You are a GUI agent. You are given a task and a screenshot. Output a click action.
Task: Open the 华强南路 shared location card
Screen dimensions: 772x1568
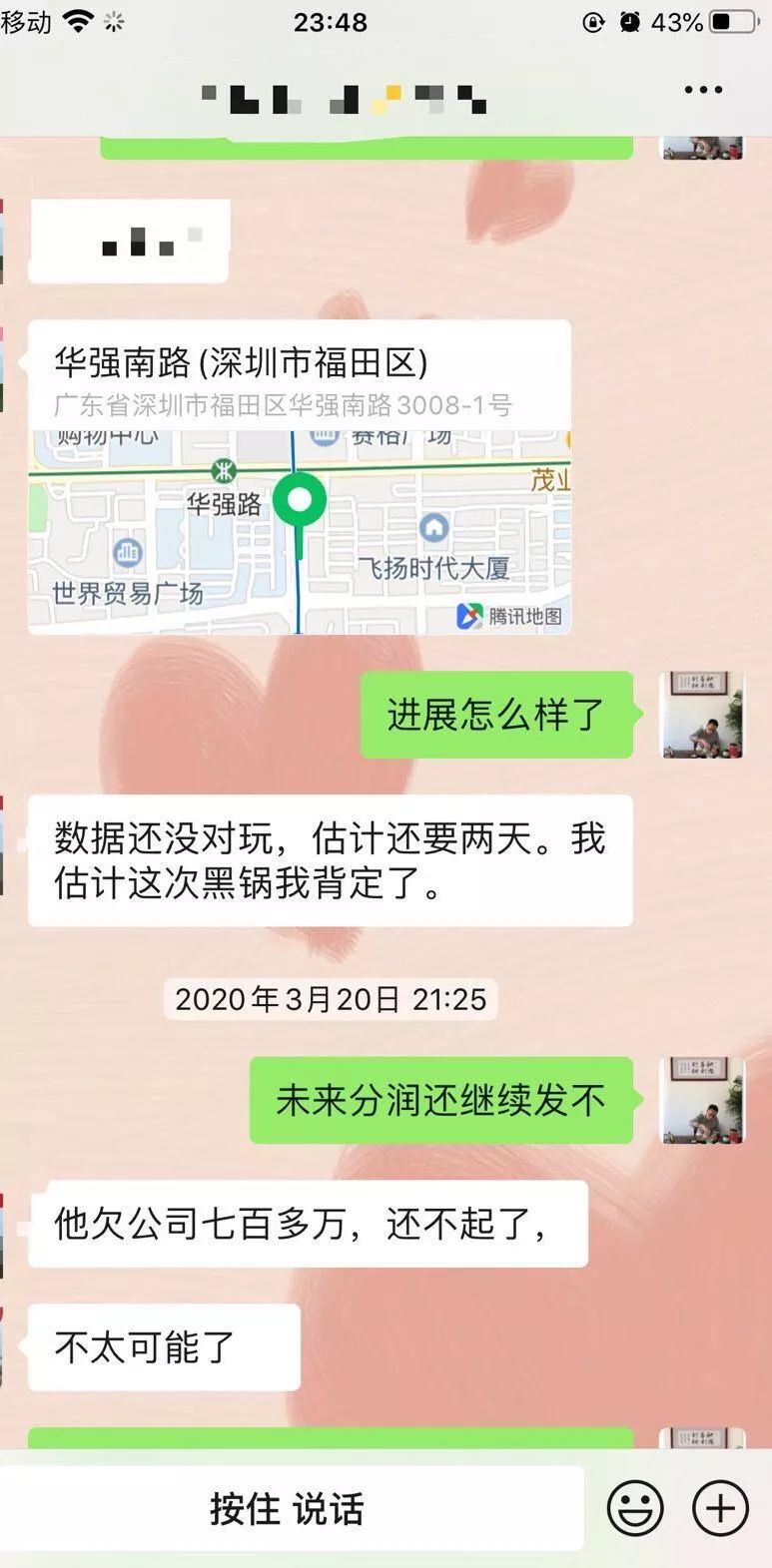tap(299, 477)
